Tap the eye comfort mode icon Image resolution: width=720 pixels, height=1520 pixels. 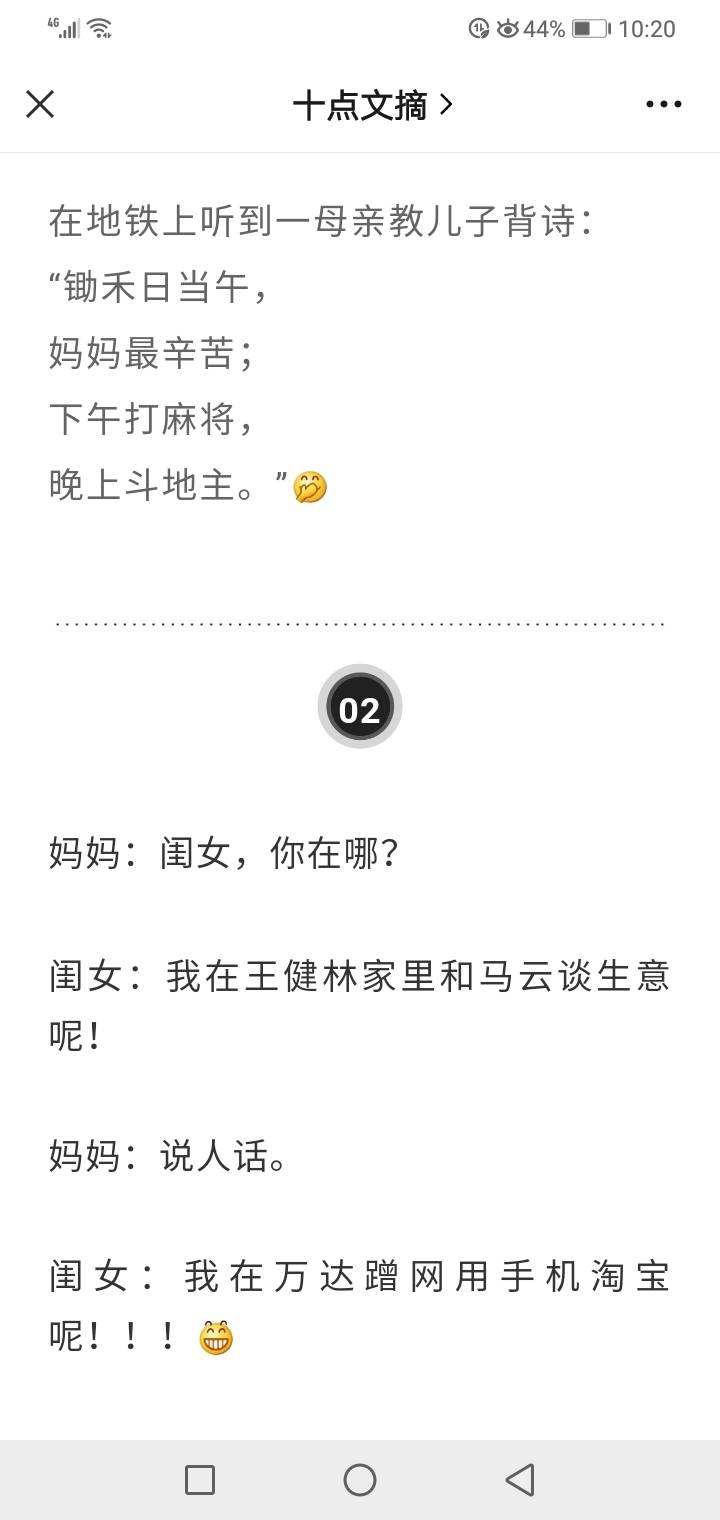508,29
